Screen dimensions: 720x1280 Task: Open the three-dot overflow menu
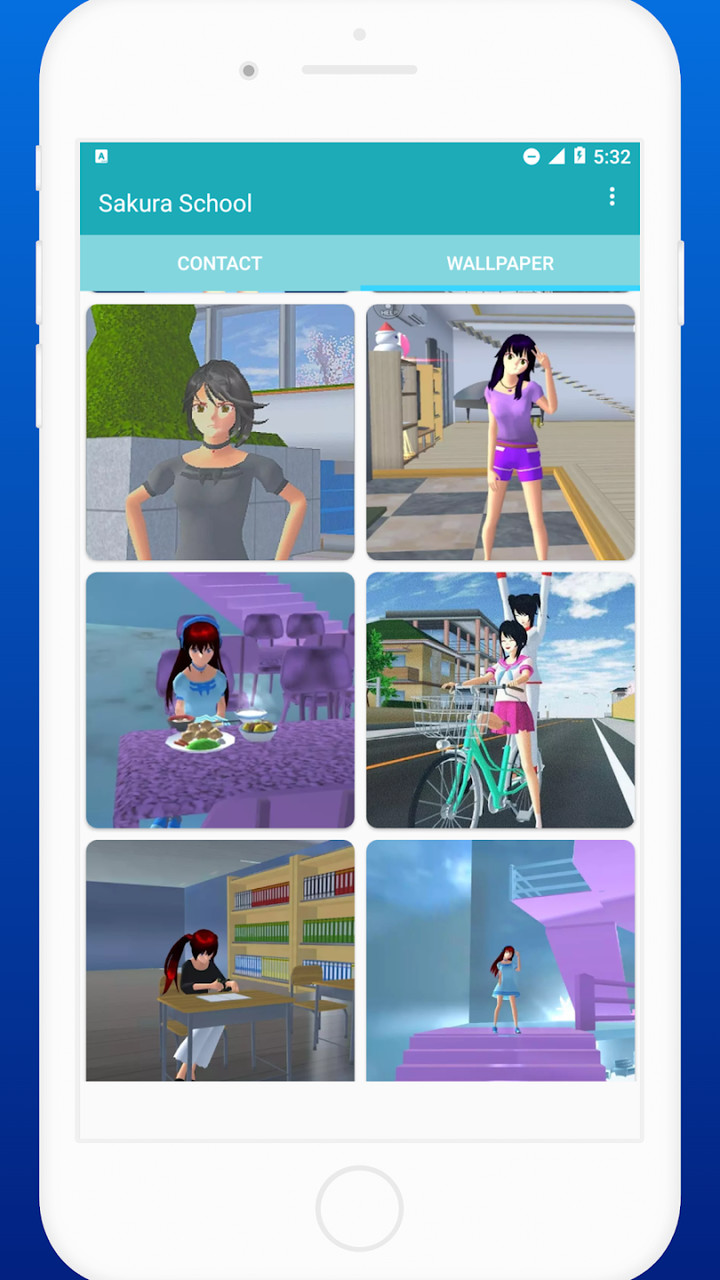(612, 197)
